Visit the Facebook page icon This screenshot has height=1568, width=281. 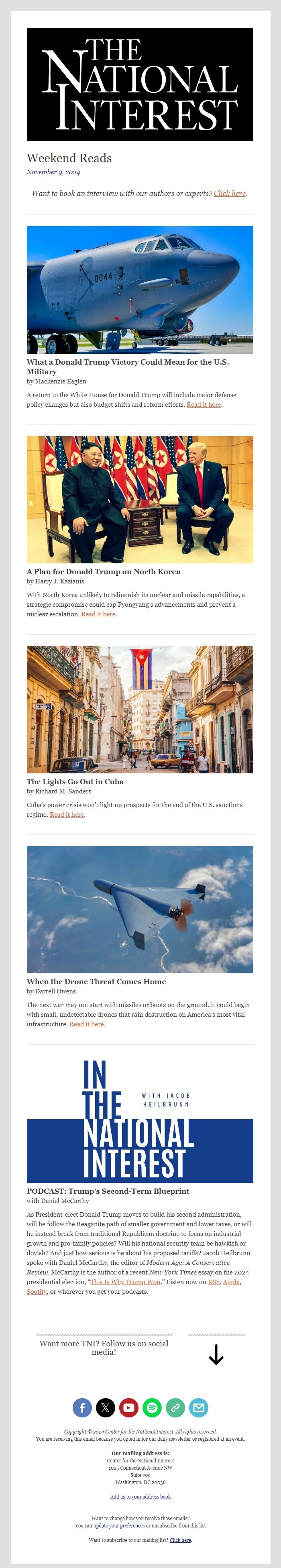(x=82, y=1407)
